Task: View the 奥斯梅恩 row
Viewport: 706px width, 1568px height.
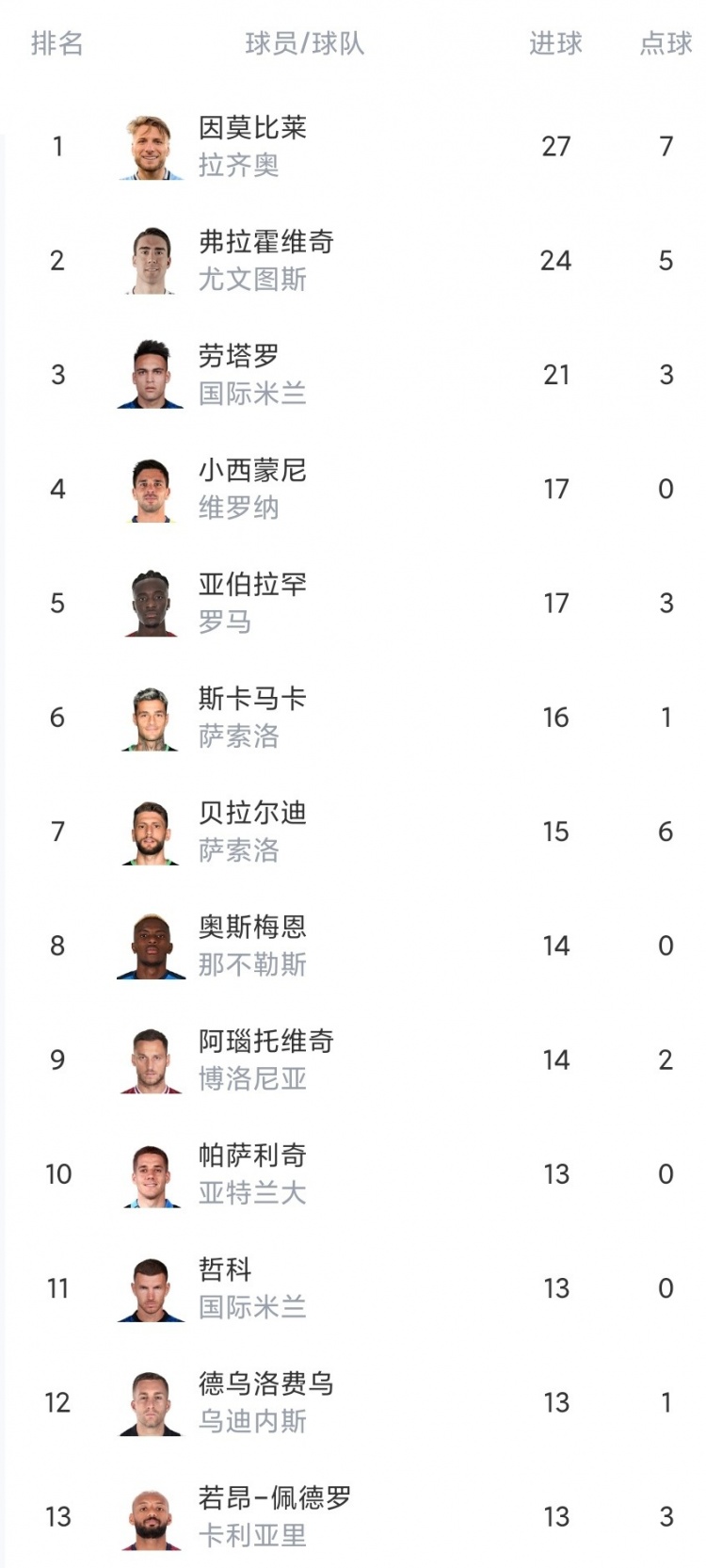Action: click(x=353, y=946)
